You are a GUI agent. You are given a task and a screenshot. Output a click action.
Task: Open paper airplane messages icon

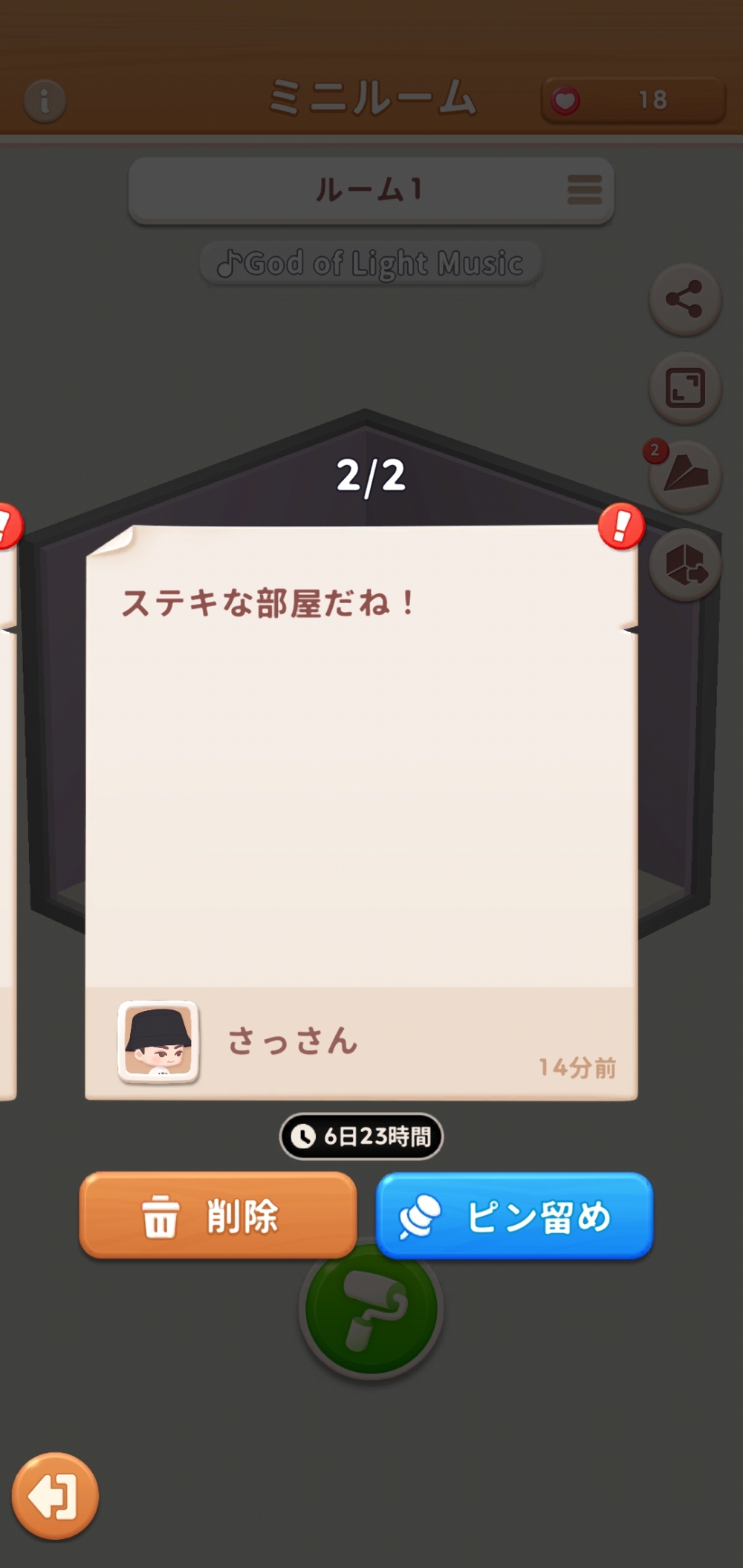pyautogui.click(x=684, y=475)
